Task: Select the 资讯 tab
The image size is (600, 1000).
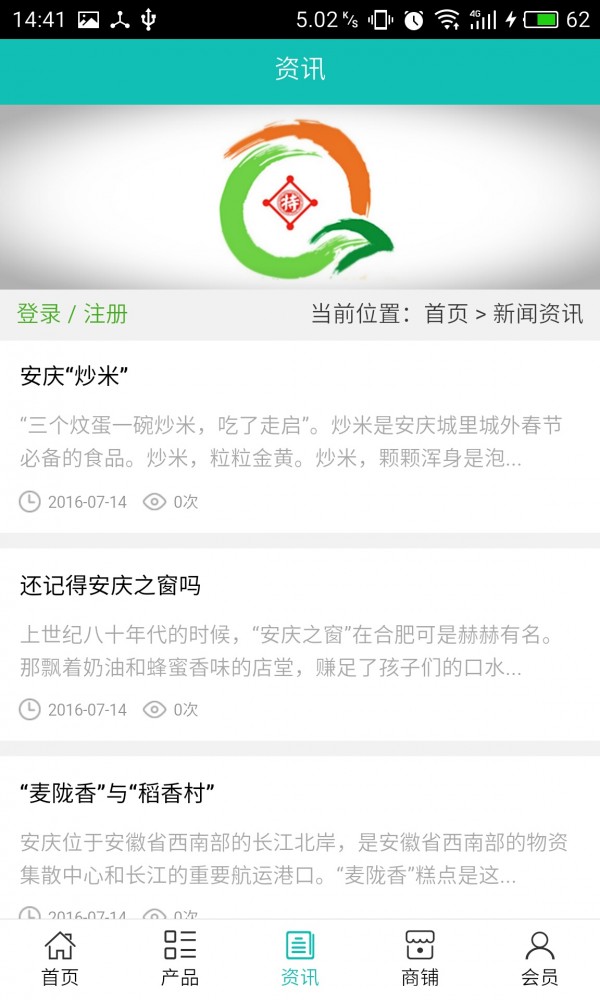Action: coord(300,958)
